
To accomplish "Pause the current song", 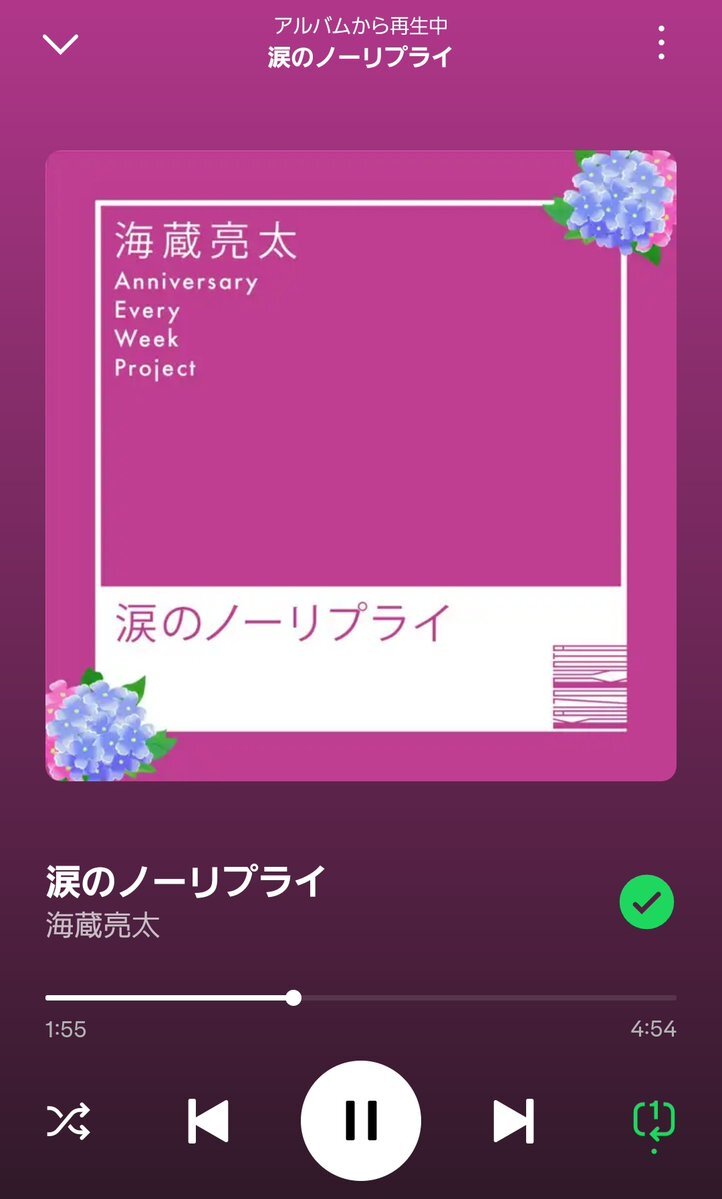I will point(361,1120).
